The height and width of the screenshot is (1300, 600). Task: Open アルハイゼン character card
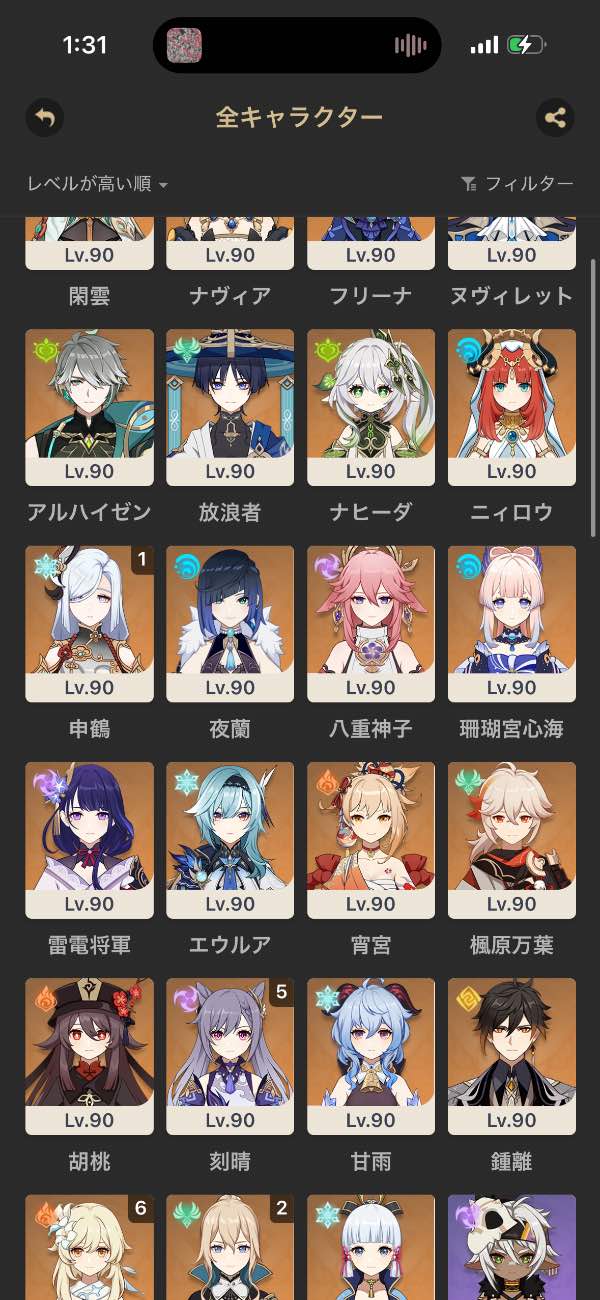click(x=90, y=407)
